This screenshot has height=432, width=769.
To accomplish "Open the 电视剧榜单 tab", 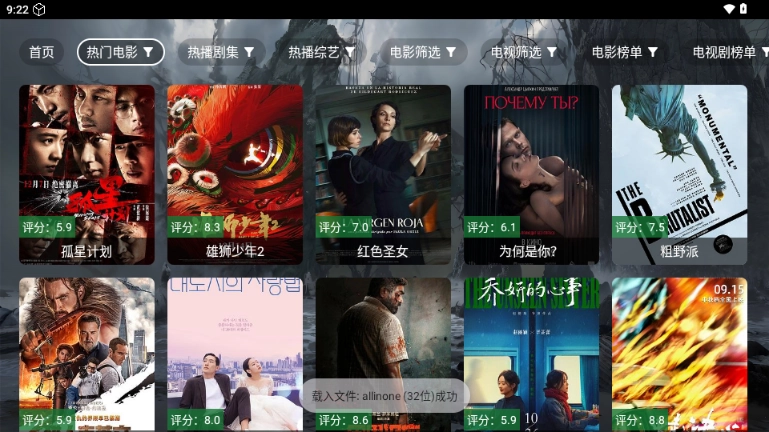I will click(x=728, y=52).
